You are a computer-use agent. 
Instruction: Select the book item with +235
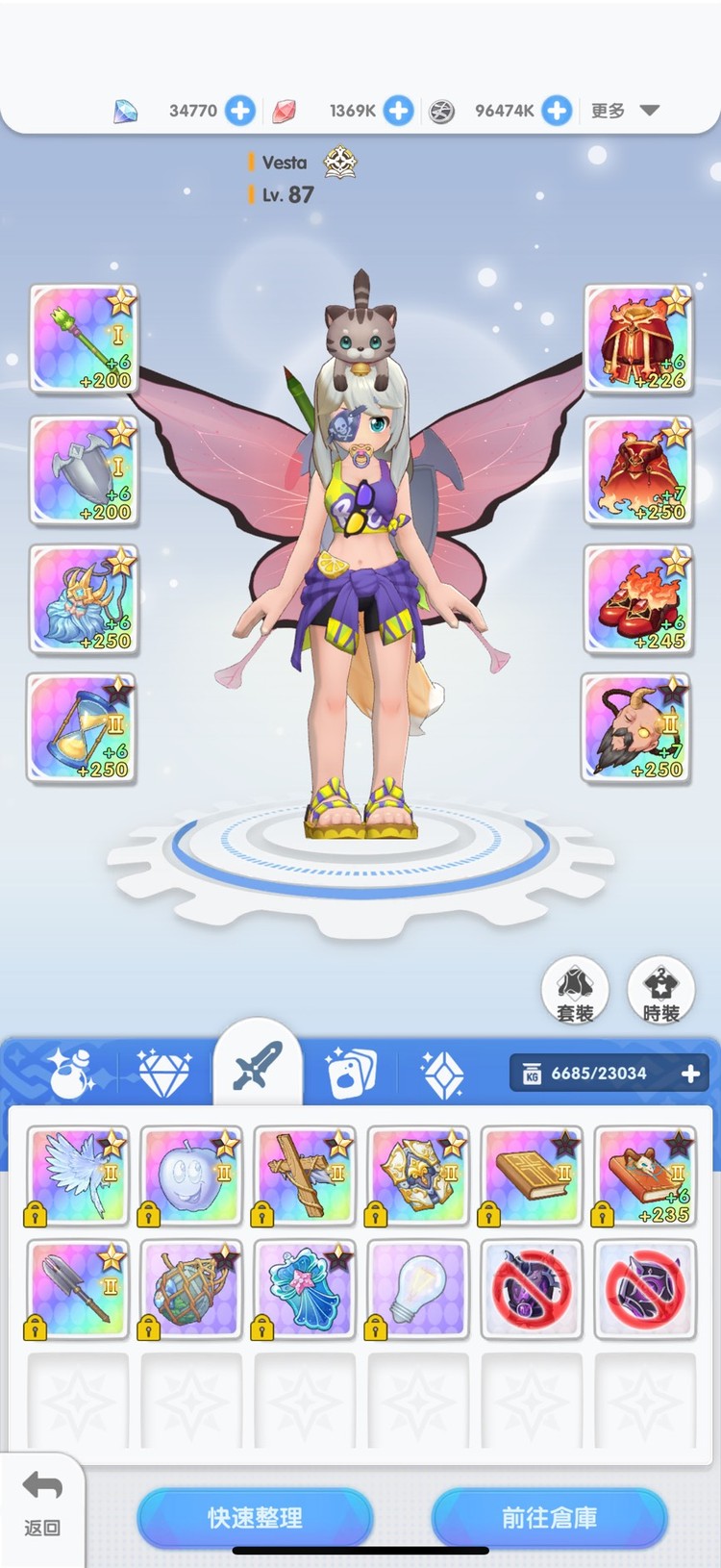tap(644, 1176)
